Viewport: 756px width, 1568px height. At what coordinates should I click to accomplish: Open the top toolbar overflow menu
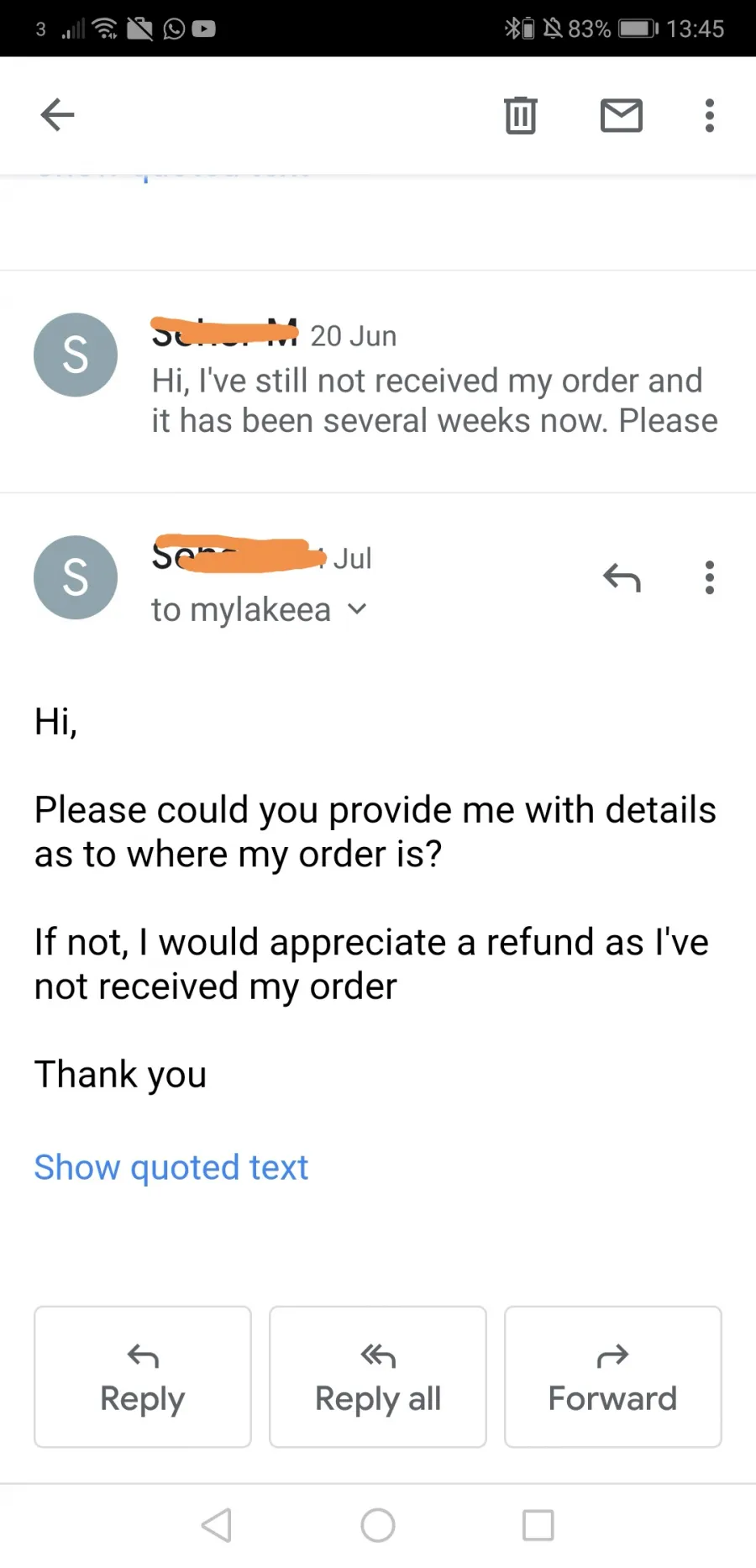click(710, 115)
